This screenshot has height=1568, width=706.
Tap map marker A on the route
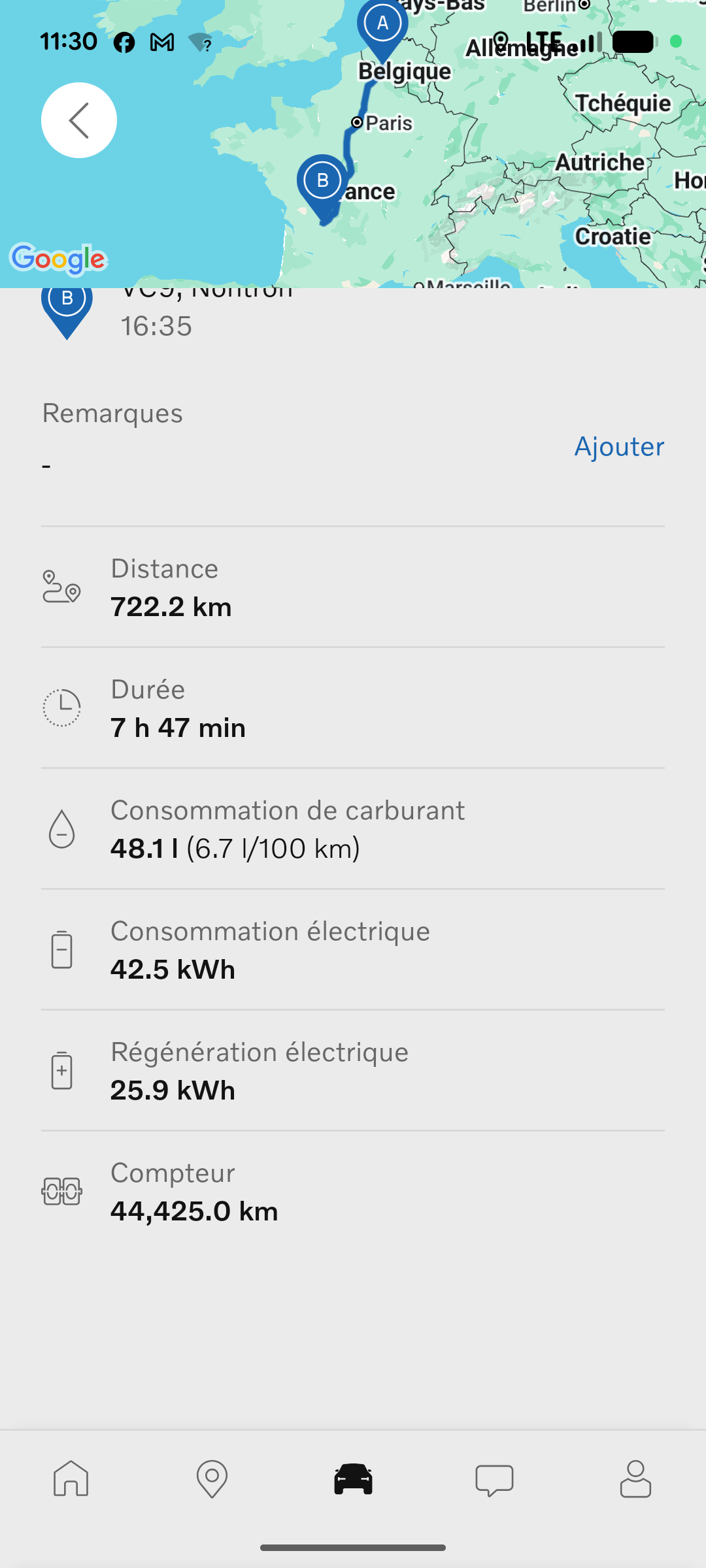pyautogui.click(x=382, y=26)
